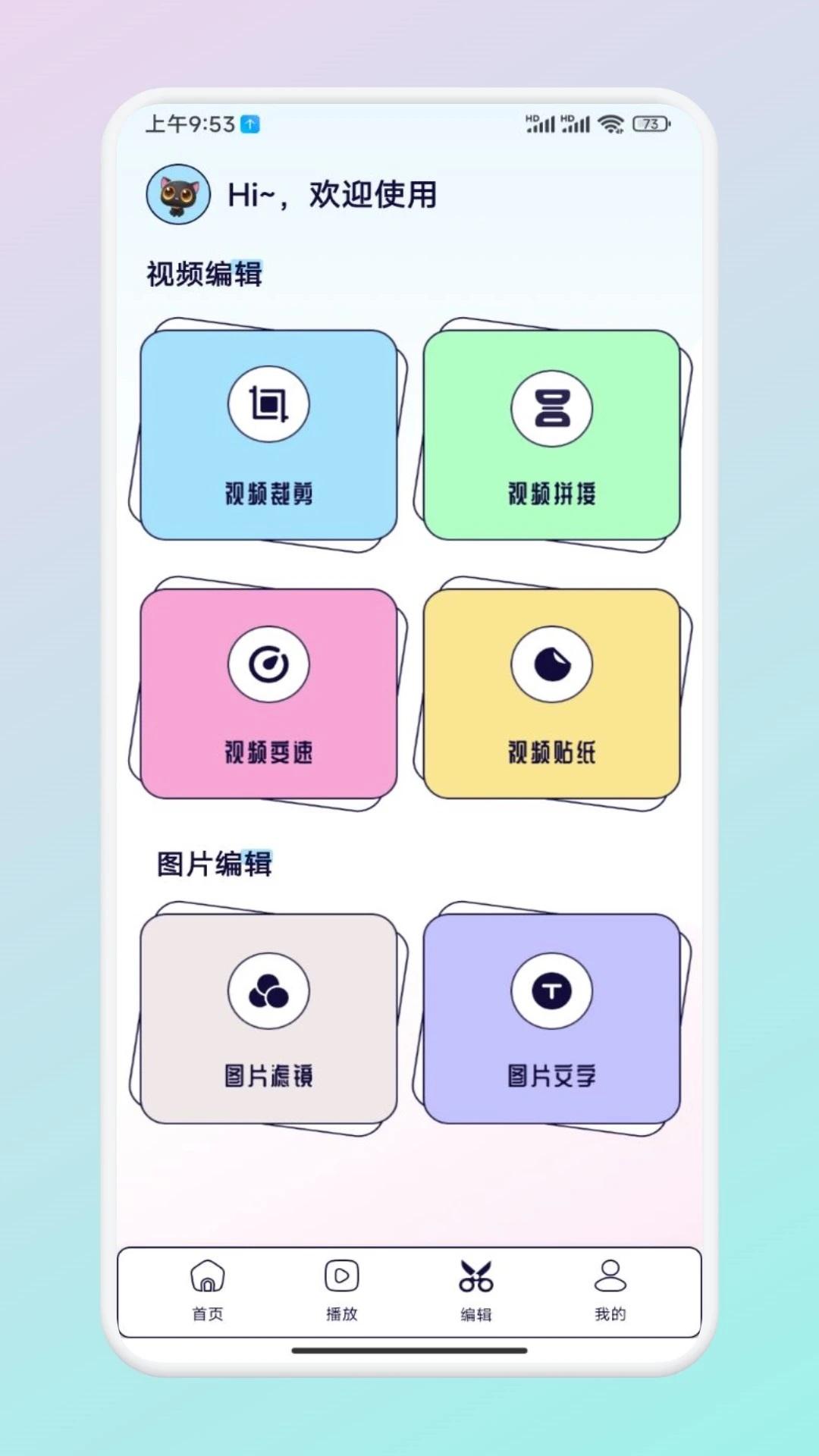Open the 图片滤镜 filter tool icon
Image resolution: width=819 pixels, height=1456 pixels.
(x=268, y=990)
